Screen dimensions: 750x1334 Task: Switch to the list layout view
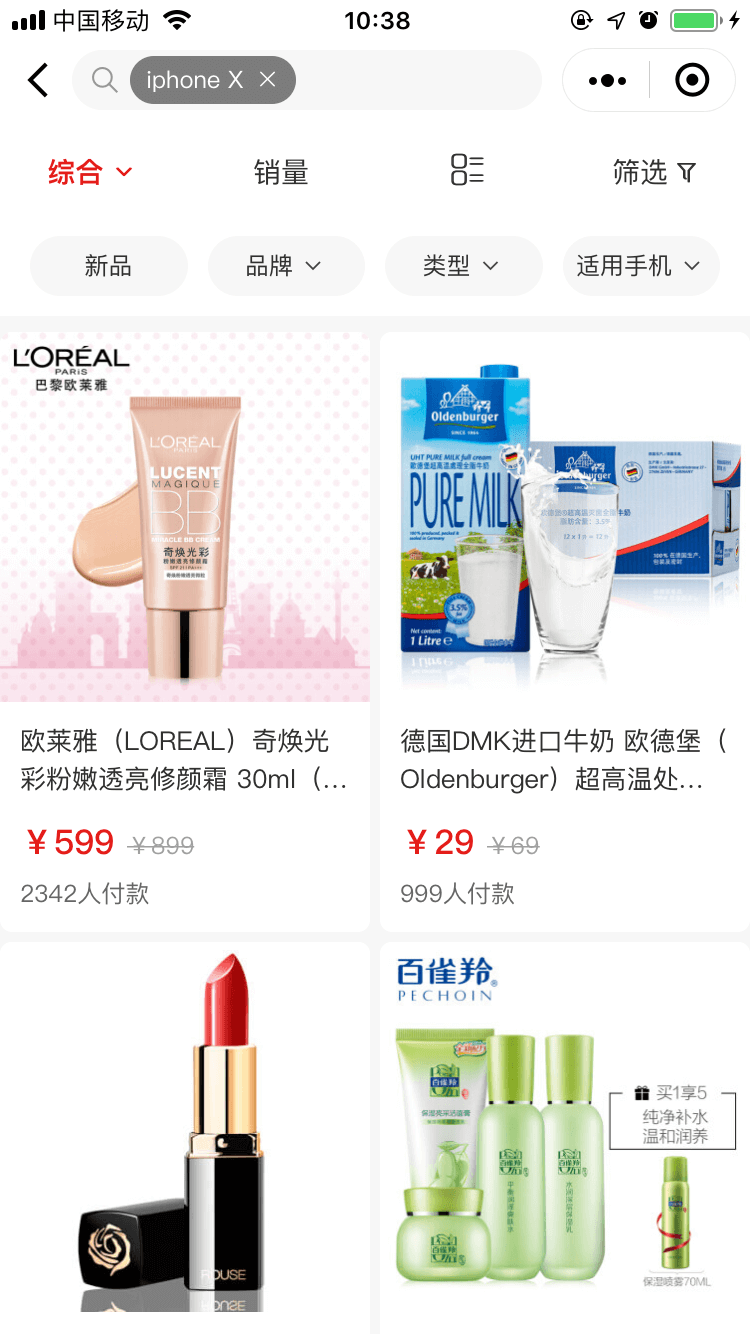(x=467, y=170)
